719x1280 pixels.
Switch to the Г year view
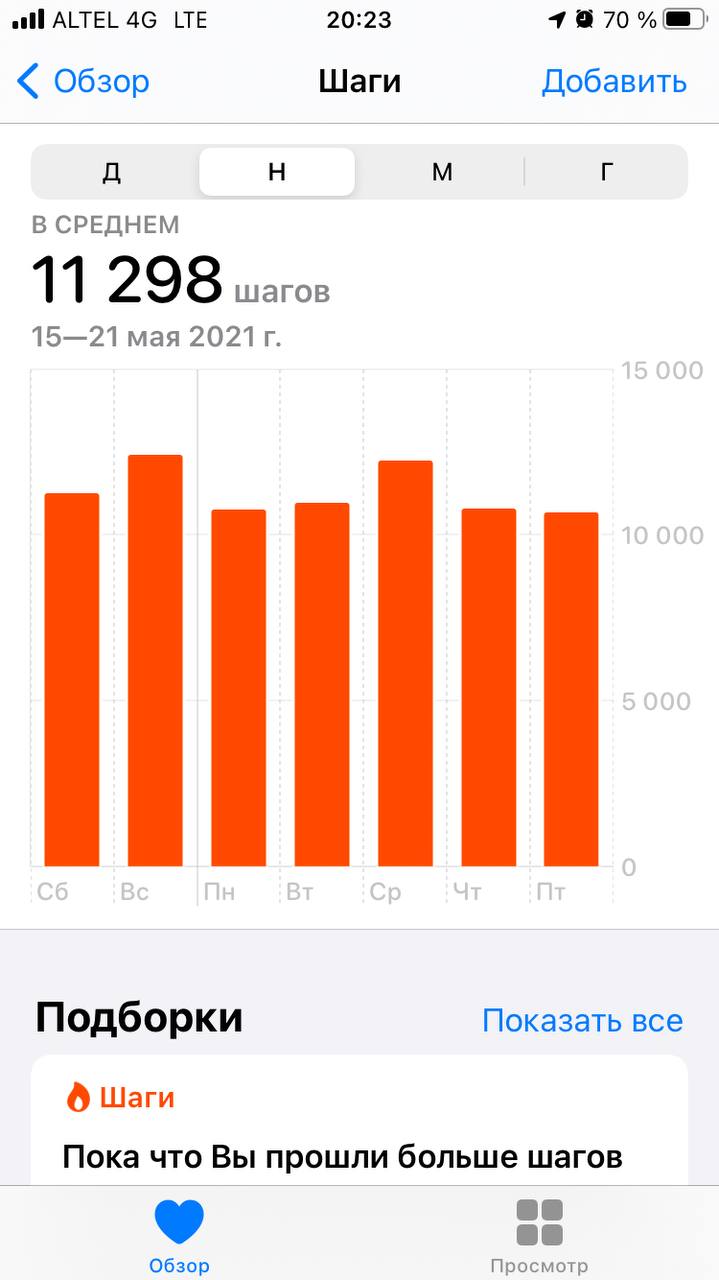click(x=606, y=172)
